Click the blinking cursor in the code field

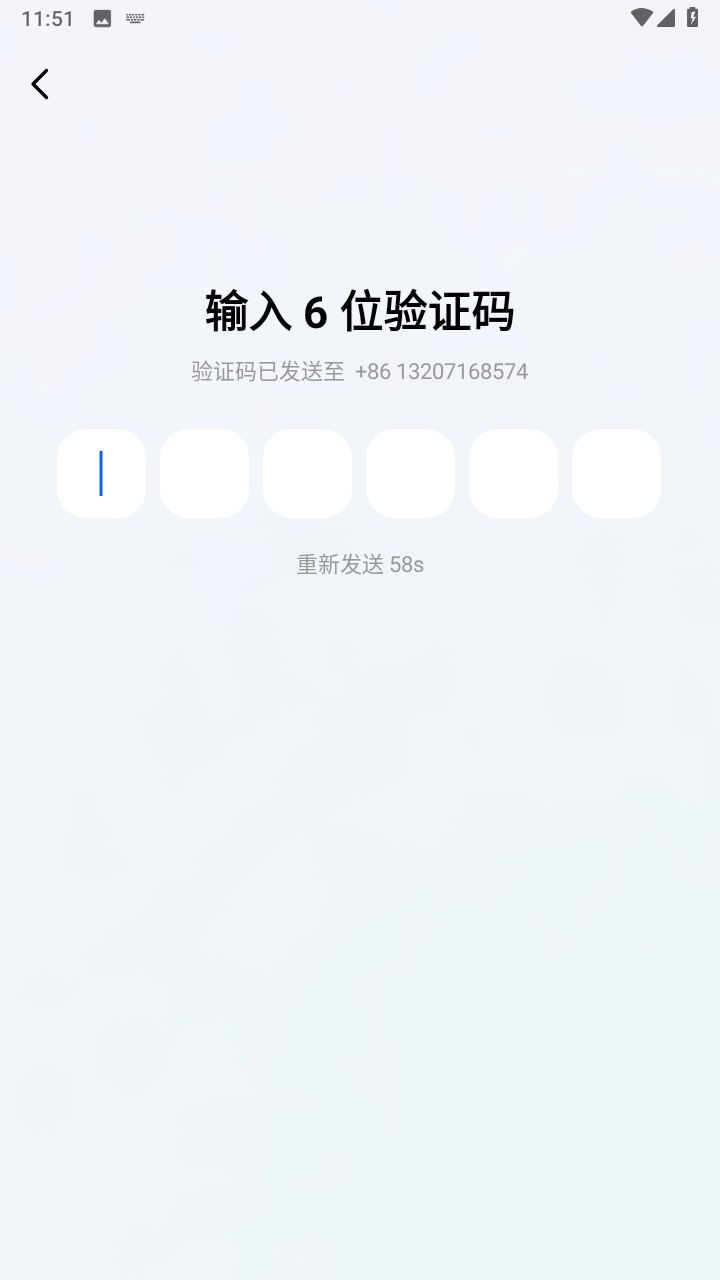pyautogui.click(x=101, y=473)
